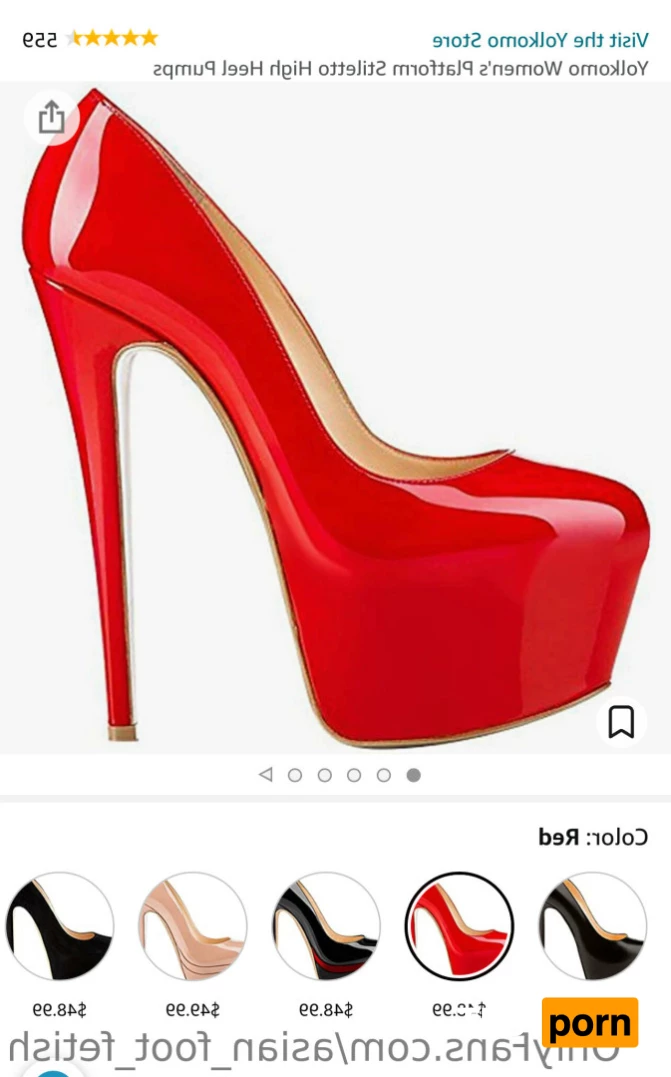Pick the black swatch with red sole

326,926
